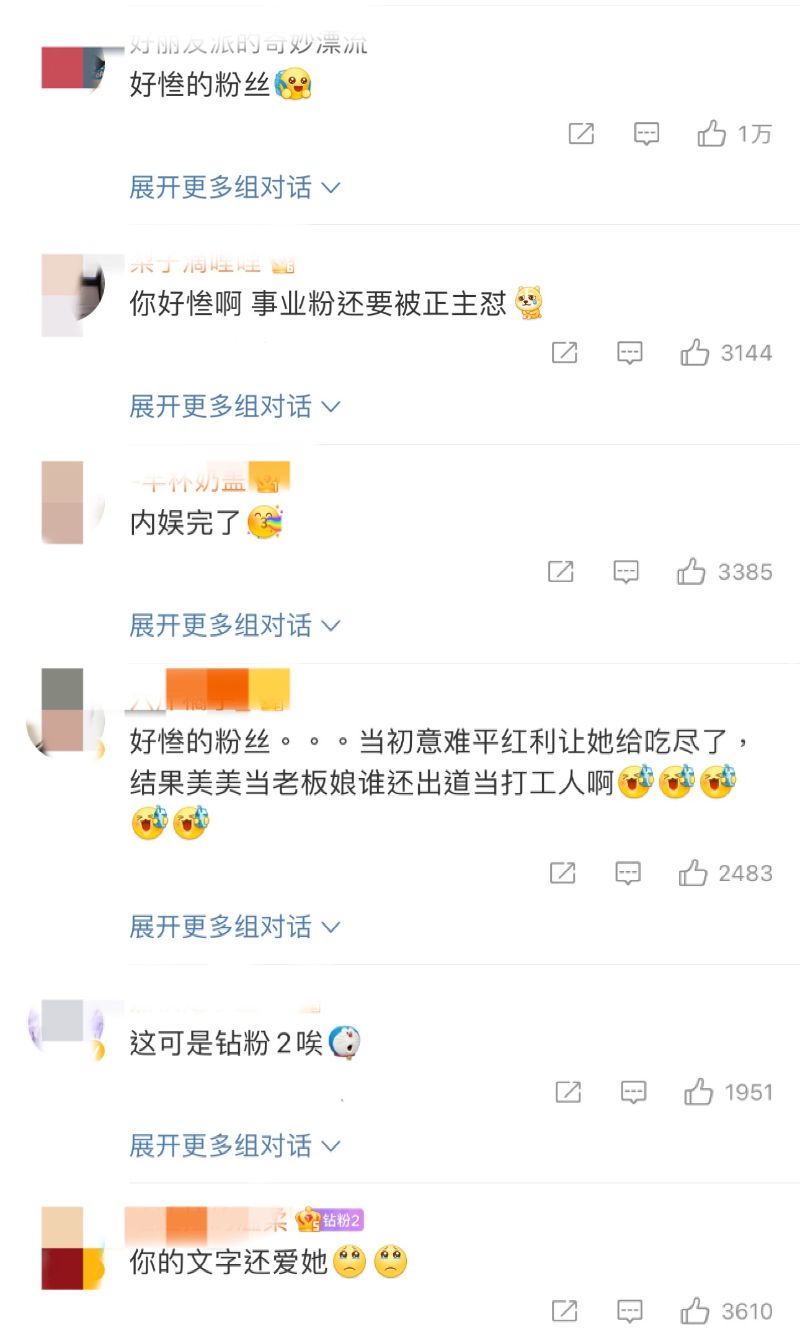Like the comment 好惨的粉丝 with 1万 likes
Viewport: 800px width, 1333px height.
(x=712, y=133)
